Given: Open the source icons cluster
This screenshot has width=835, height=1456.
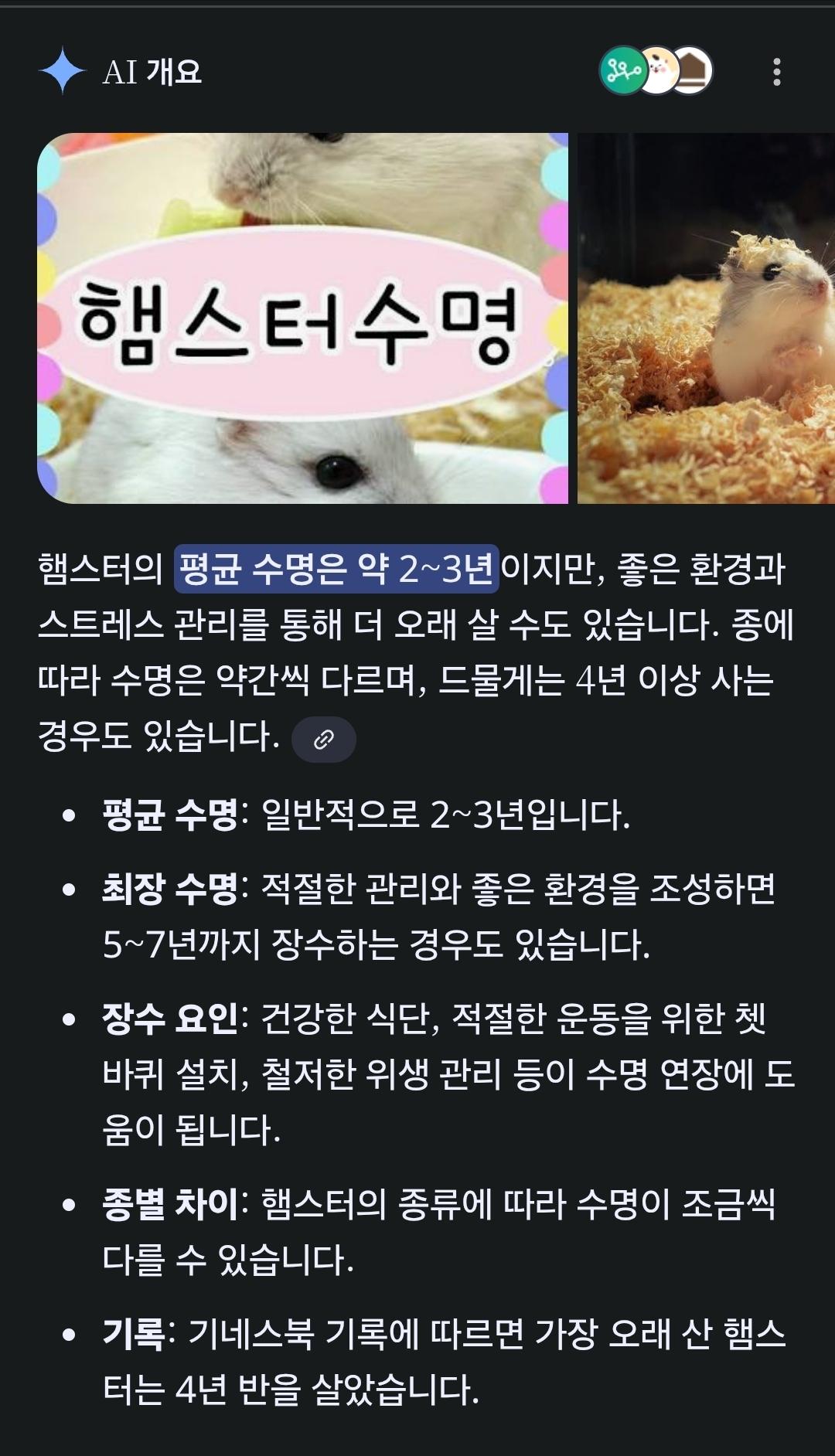Looking at the screenshot, I should (656, 71).
